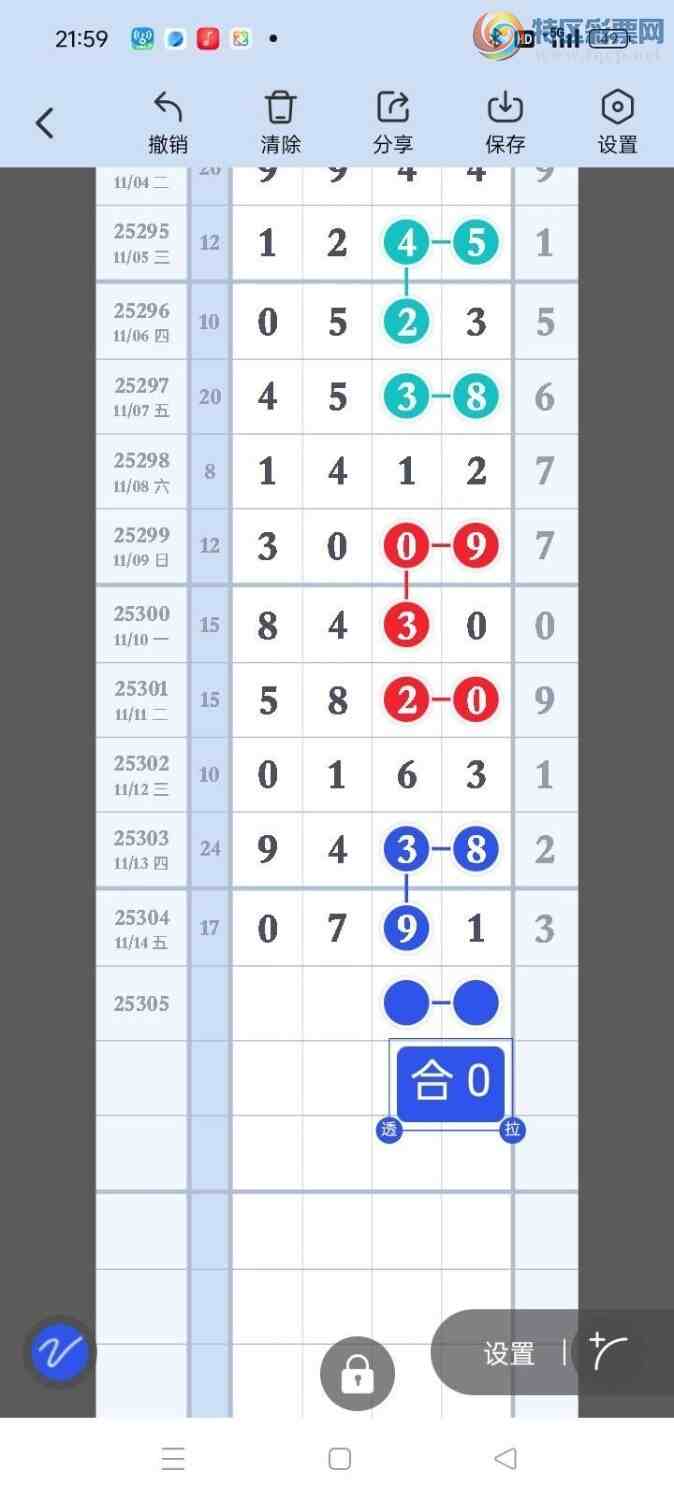Go back with the top-left arrow
The width and height of the screenshot is (674, 1500).
(44, 123)
